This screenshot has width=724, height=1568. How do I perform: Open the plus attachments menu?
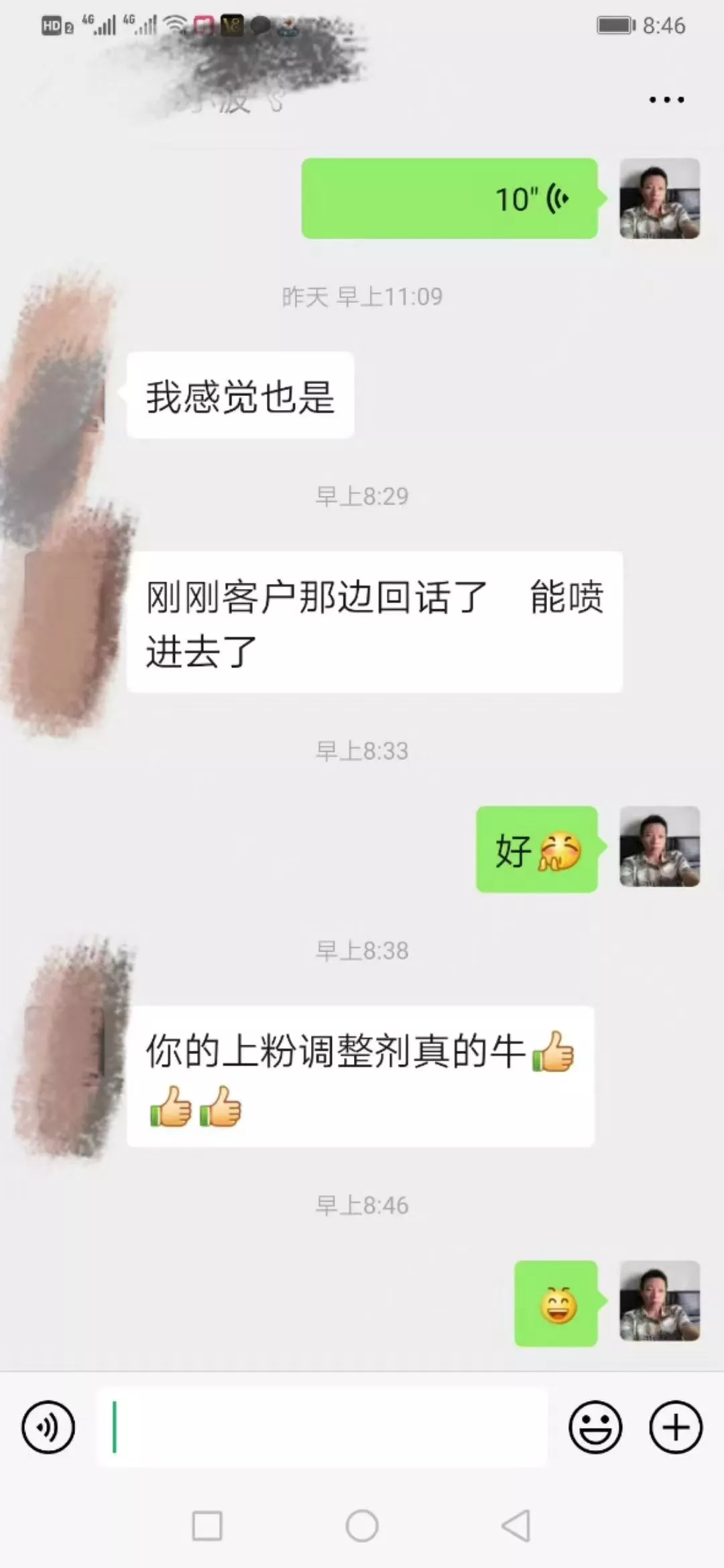676,1427
